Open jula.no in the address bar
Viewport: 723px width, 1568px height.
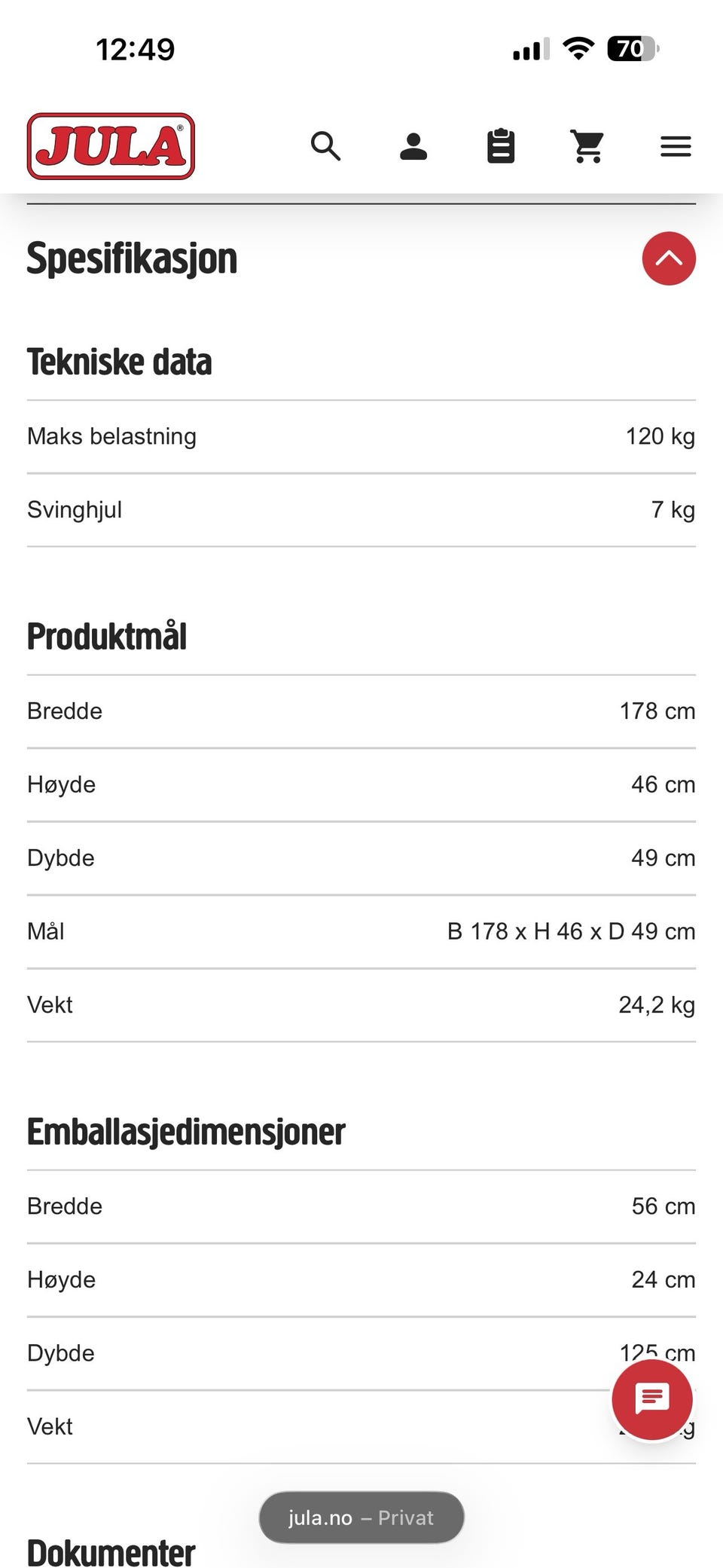[361, 1518]
